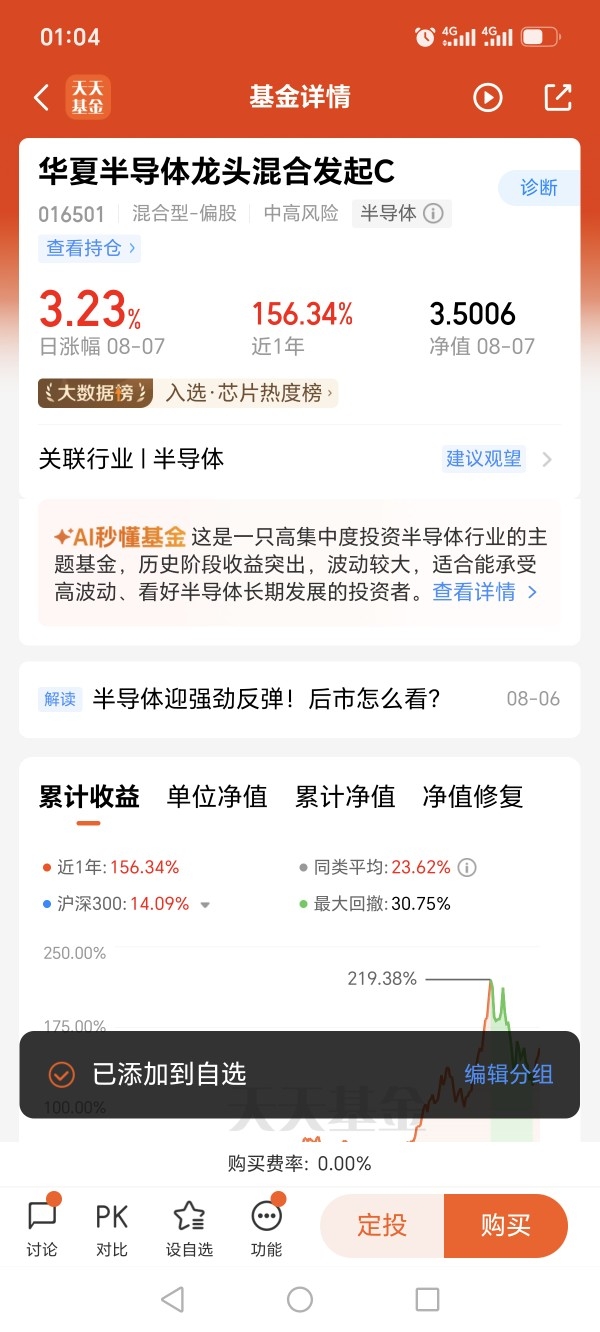600x1332 pixels.
Task: Open 关联行业 半导体 row
Action: 299,459
